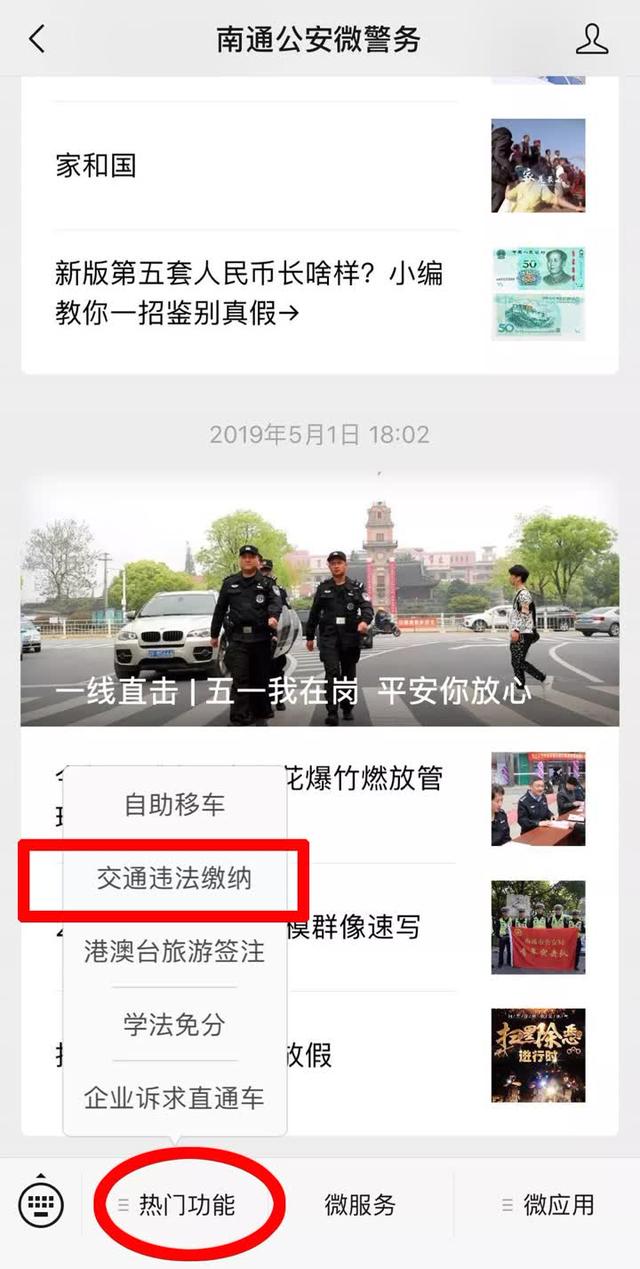Read the 新版第五套人民币 article
The width and height of the screenshot is (640, 1269).
(250, 293)
